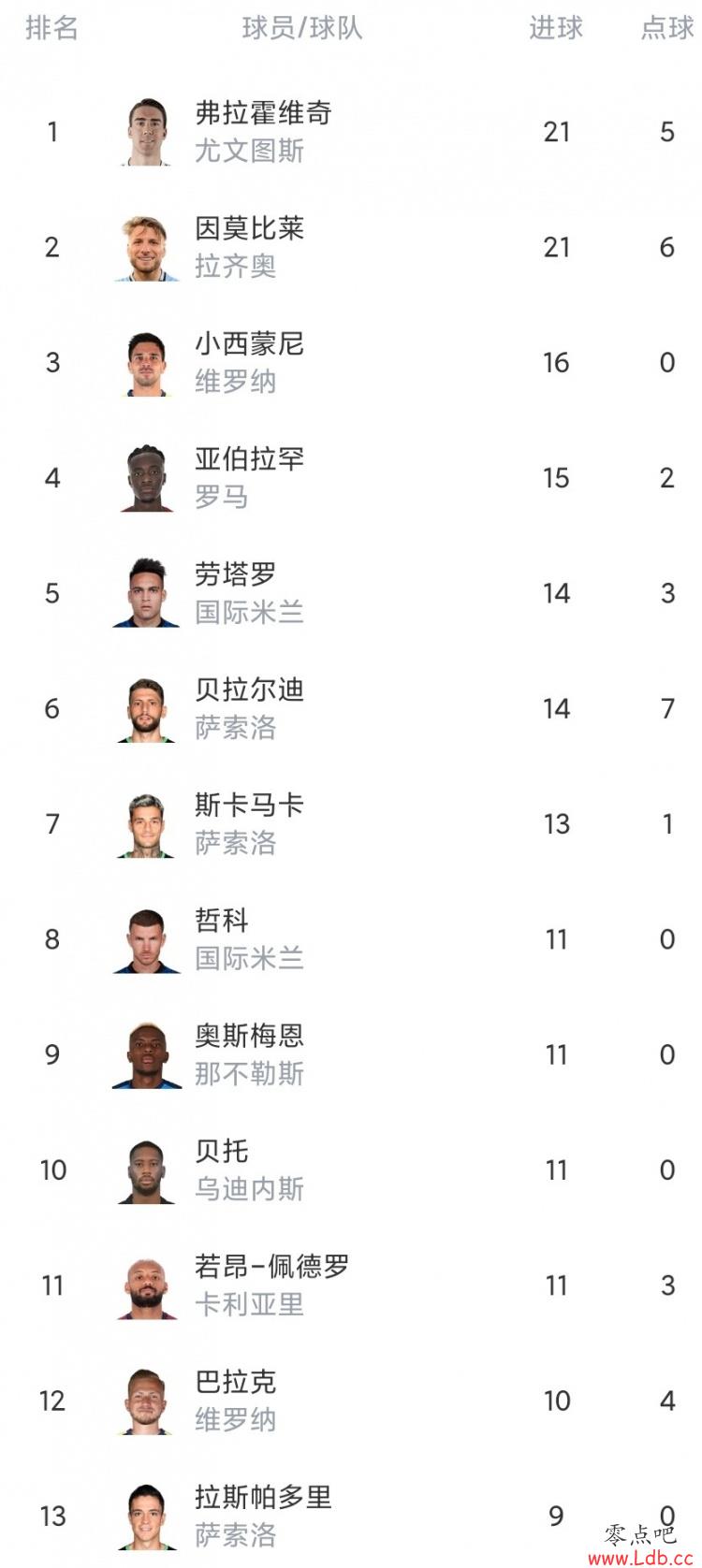The image size is (702, 1568).
Task: View 亚伯拉罕 of 罗马
Action: [x=351, y=478]
